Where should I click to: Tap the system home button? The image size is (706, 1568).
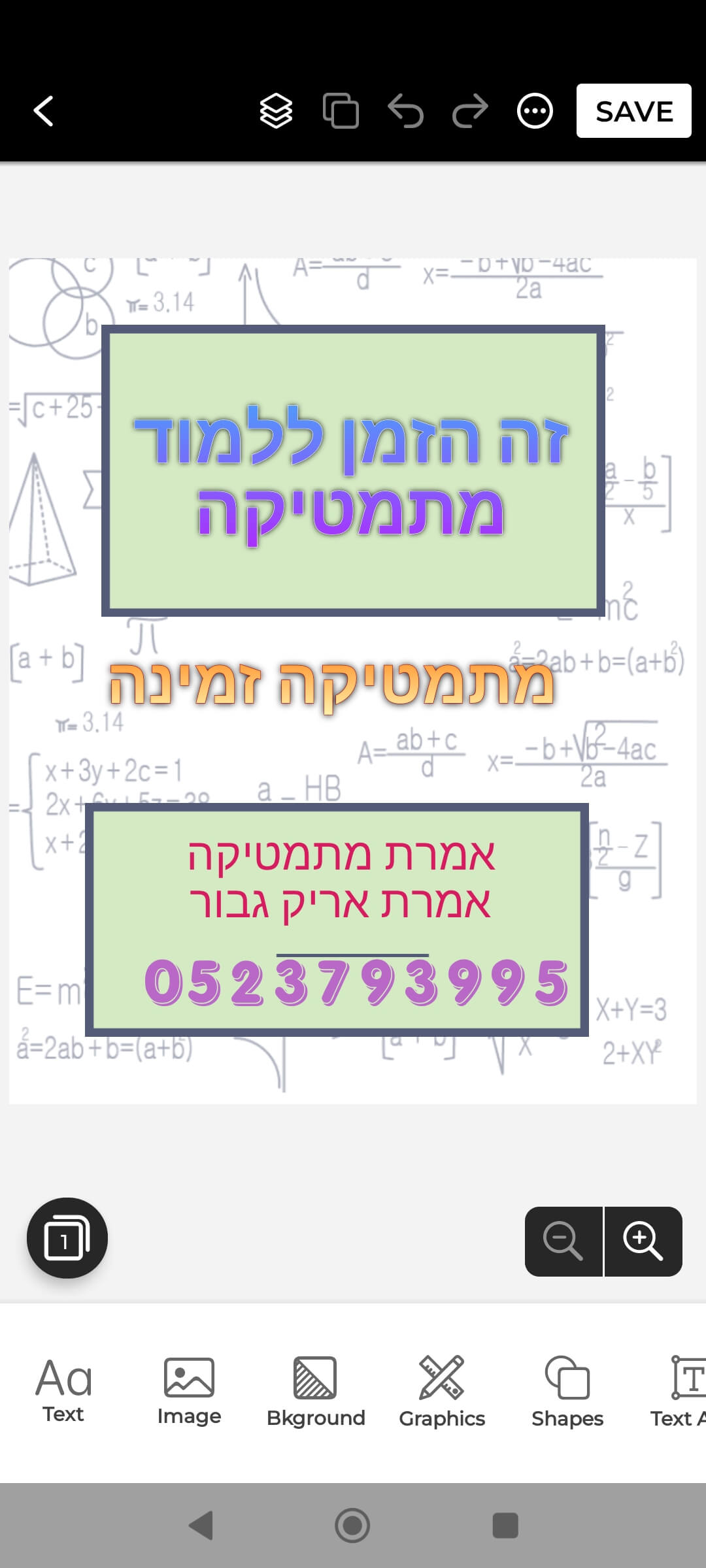(x=352, y=1526)
